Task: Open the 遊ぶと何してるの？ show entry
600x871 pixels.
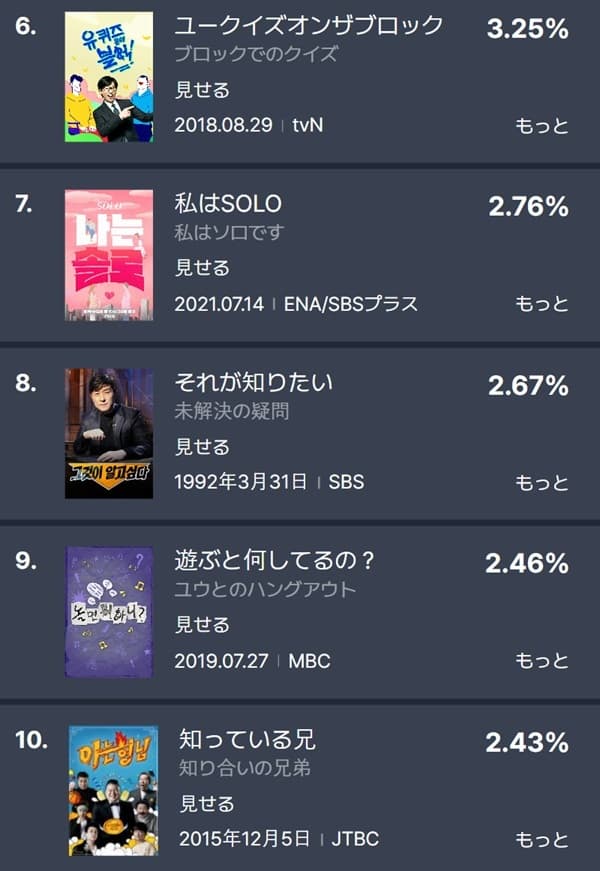Action: click(x=275, y=560)
